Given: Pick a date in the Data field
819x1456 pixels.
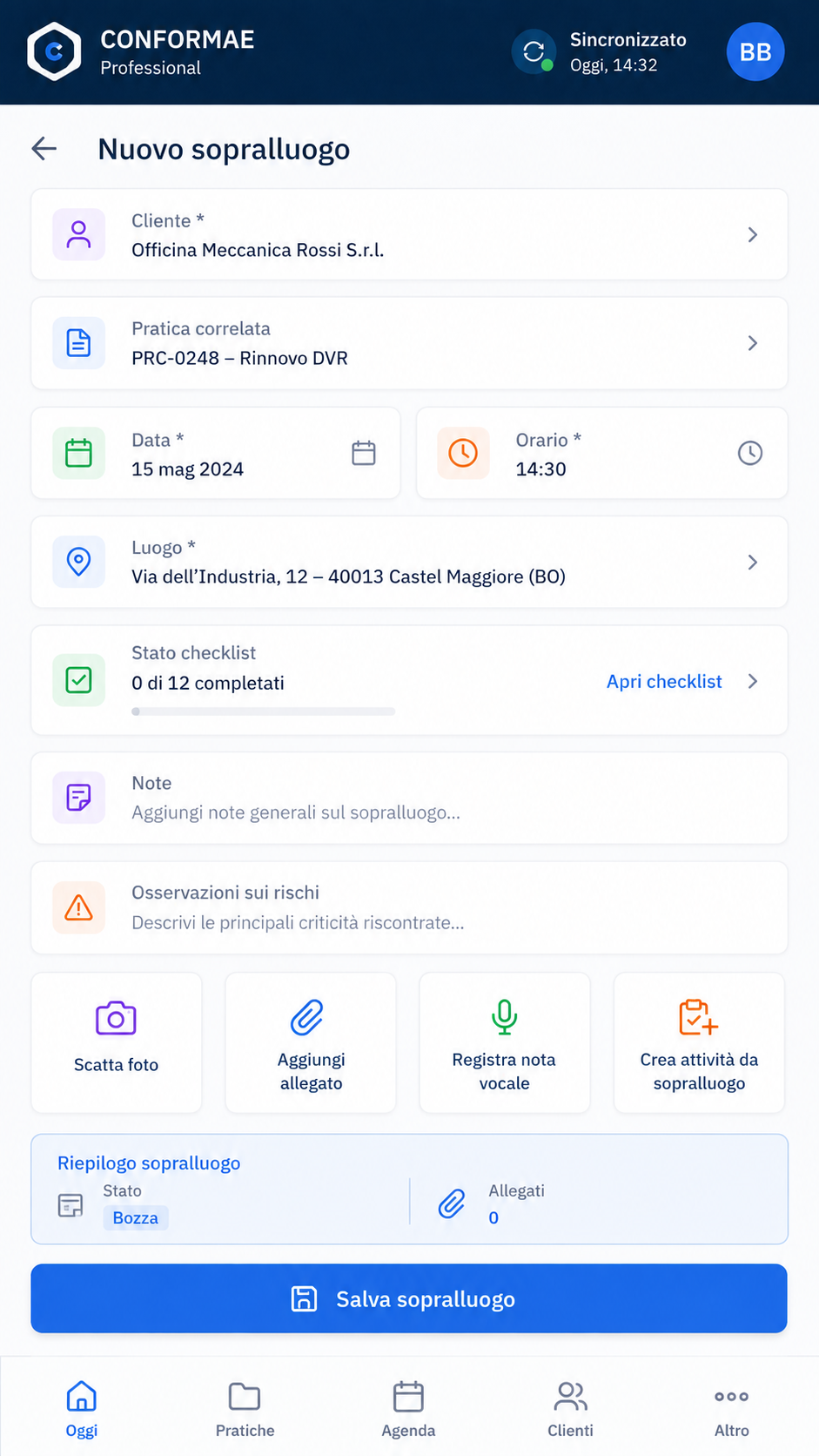Looking at the screenshot, I should pyautogui.click(x=216, y=454).
